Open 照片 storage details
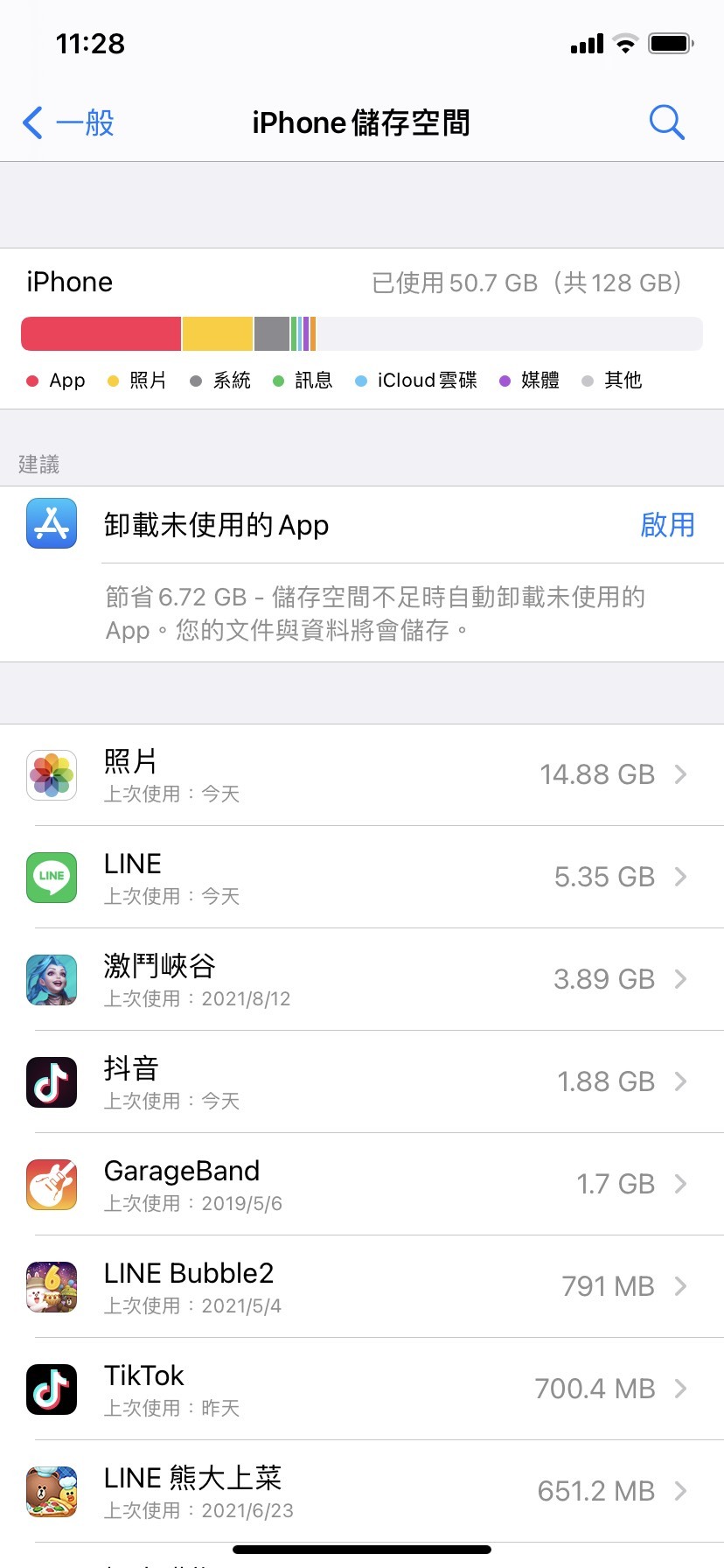The width and height of the screenshot is (724, 1568). (362, 774)
